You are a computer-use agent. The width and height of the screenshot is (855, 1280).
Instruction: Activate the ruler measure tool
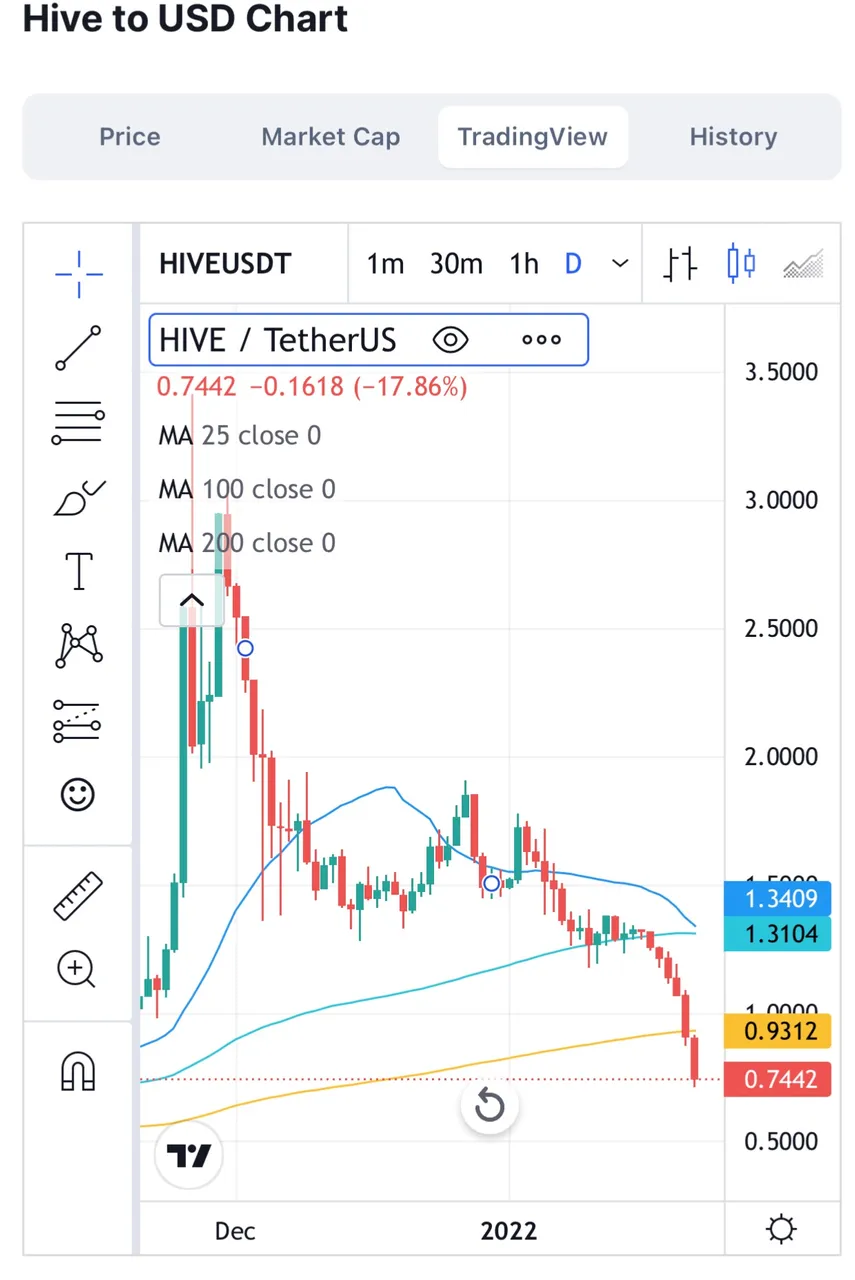pyautogui.click(x=78, y=896)
